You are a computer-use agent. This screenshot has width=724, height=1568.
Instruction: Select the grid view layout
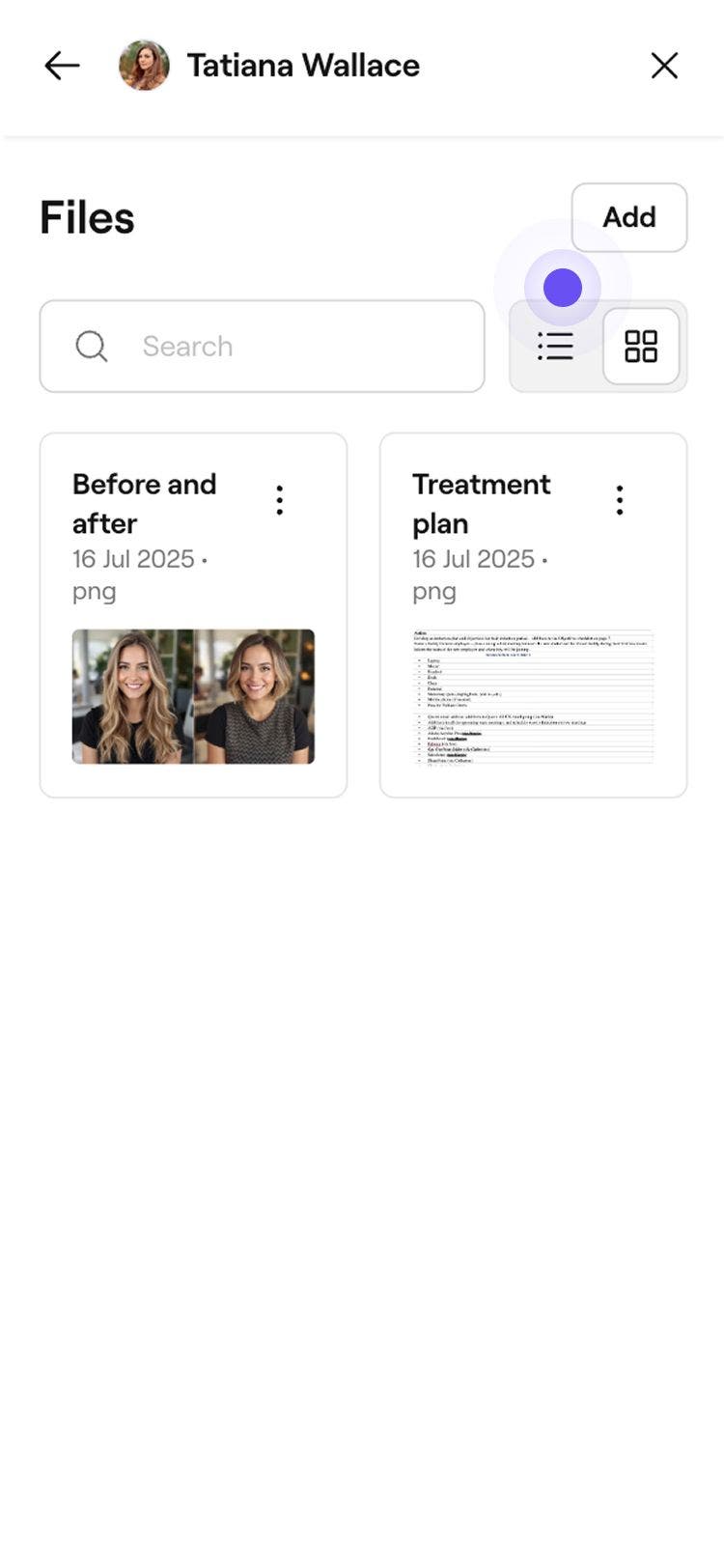[641, 347]
